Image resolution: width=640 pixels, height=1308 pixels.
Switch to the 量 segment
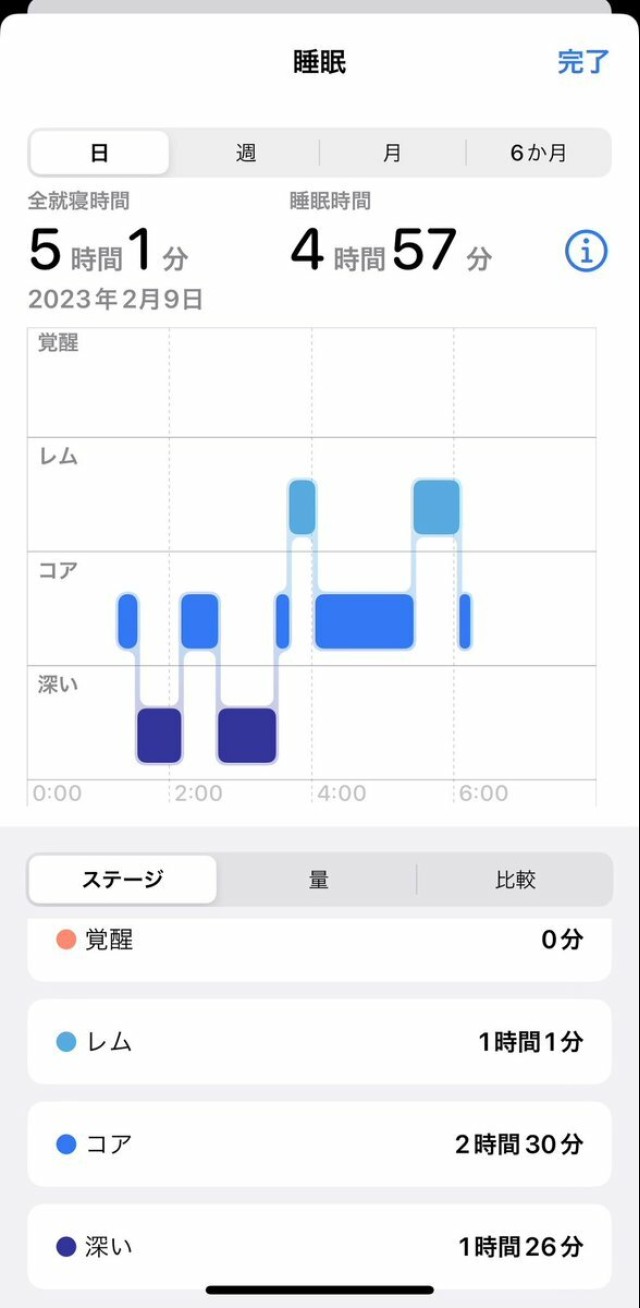[x=318, y=880]
